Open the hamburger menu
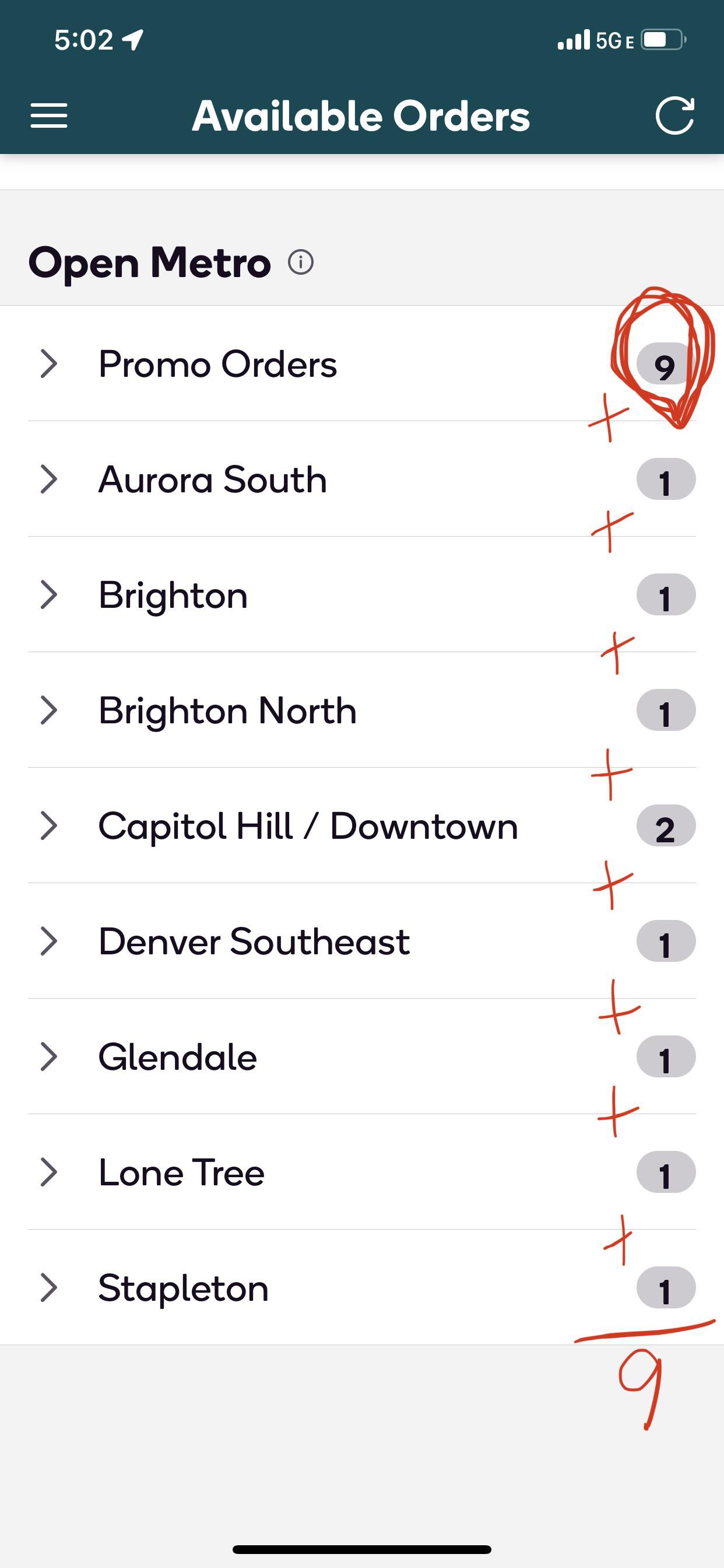 click(x=50, y=116)
